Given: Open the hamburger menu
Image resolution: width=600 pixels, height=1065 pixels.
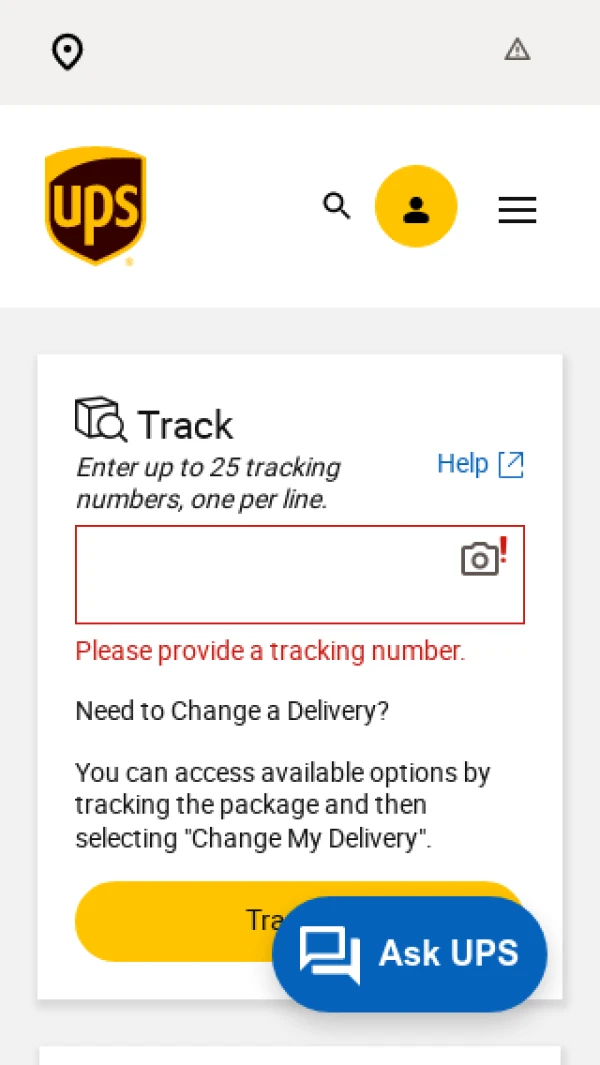Looking at the screenshot, I should [x=517, y=209].
